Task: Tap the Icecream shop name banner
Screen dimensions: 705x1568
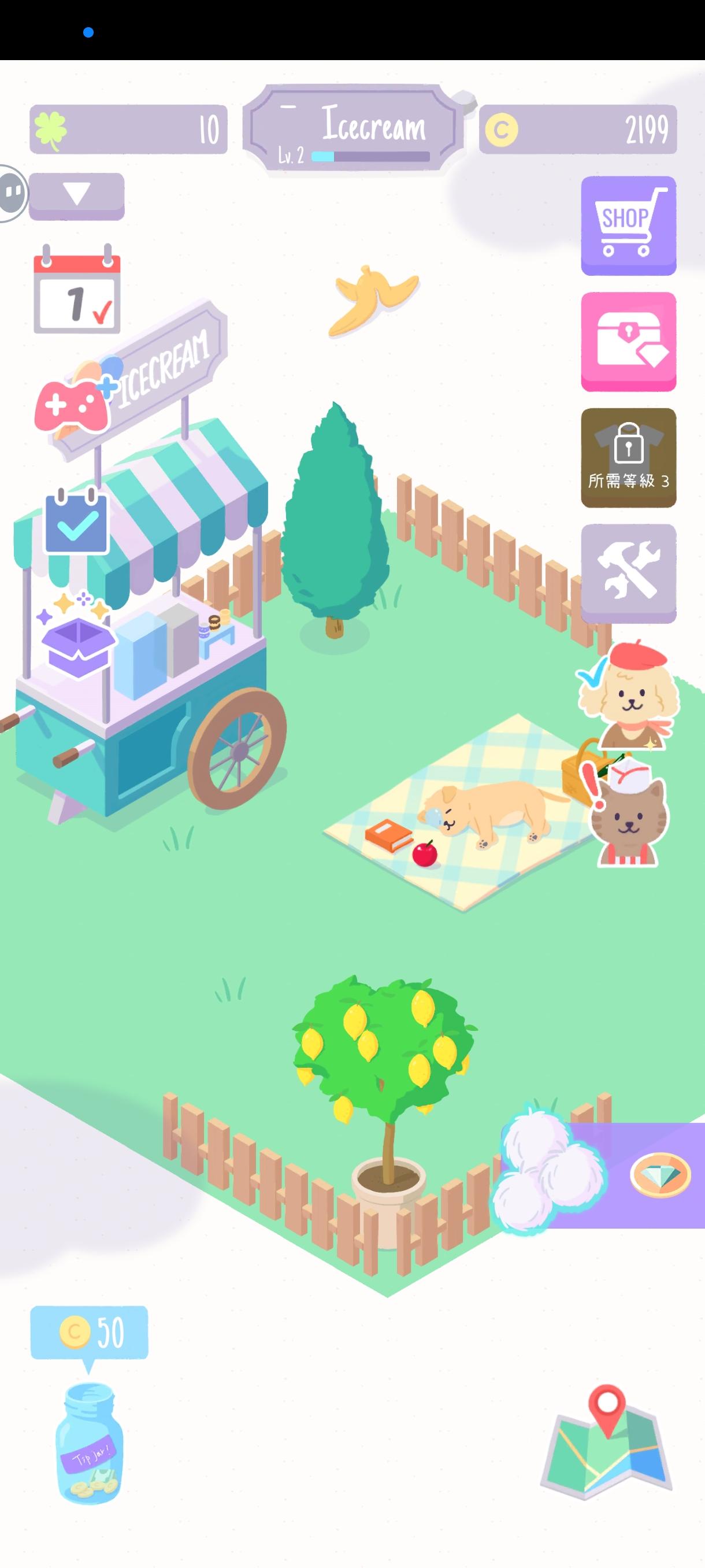Action: 372,126
